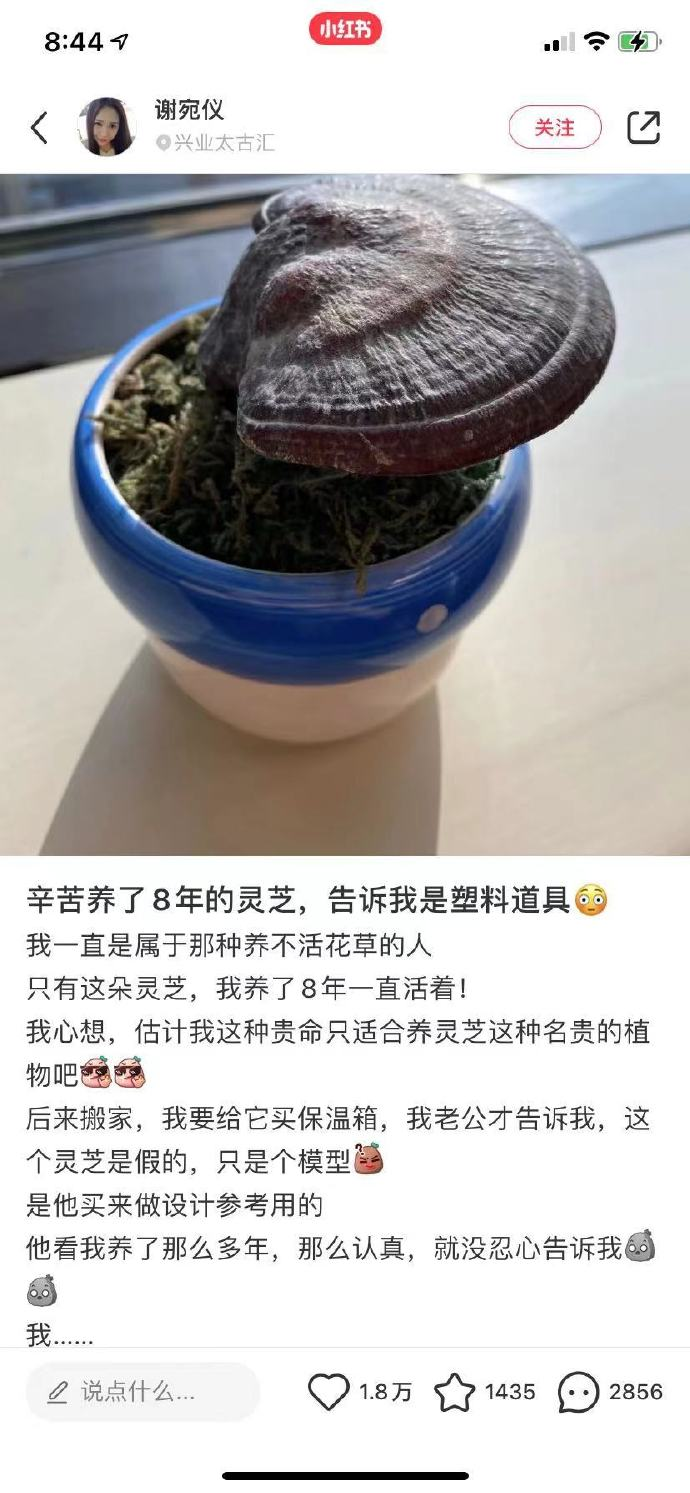Open the lingzhi photo full screen
The image size is (690, 1493).
[345, 515]
